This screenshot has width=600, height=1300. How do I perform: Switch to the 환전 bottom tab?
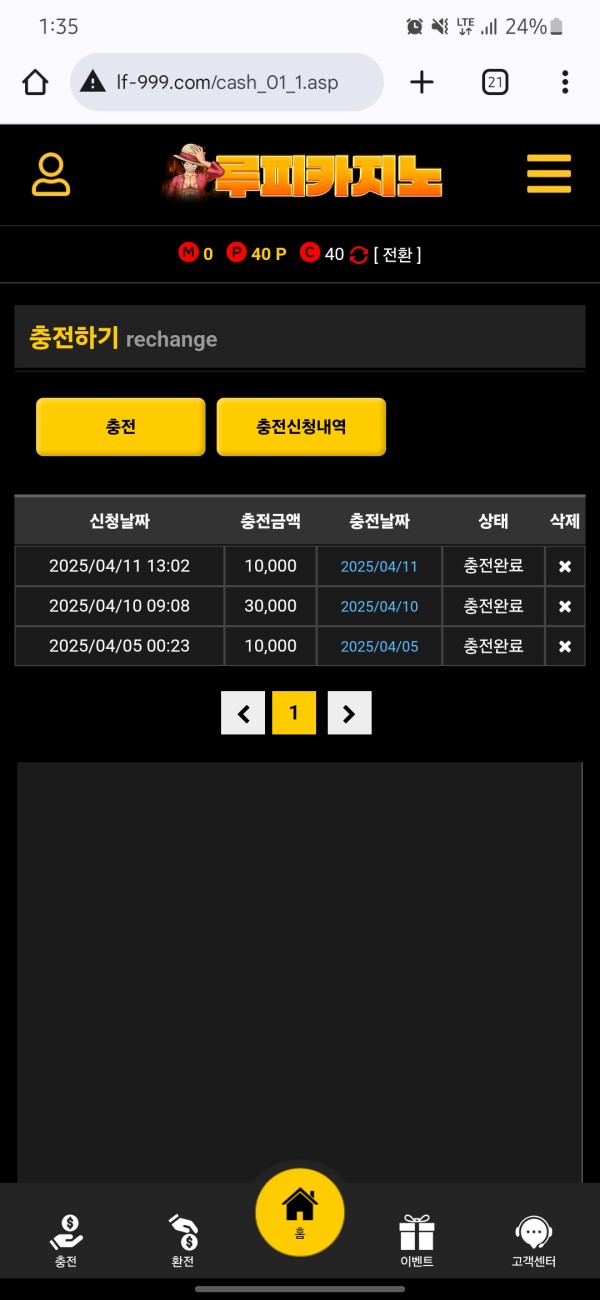(182, 1240)
